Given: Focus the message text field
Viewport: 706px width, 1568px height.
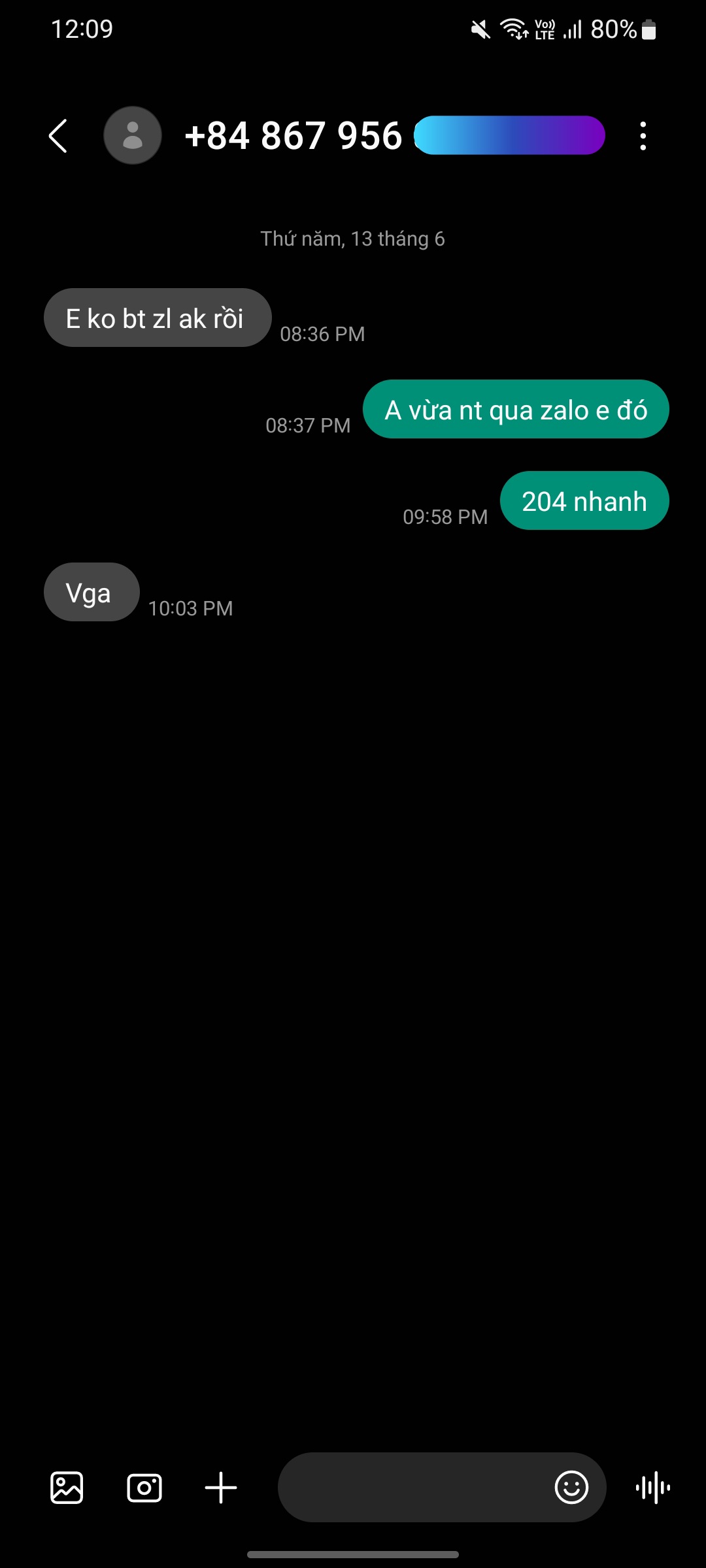Looking at the screenshot, I should [412, 1488].
